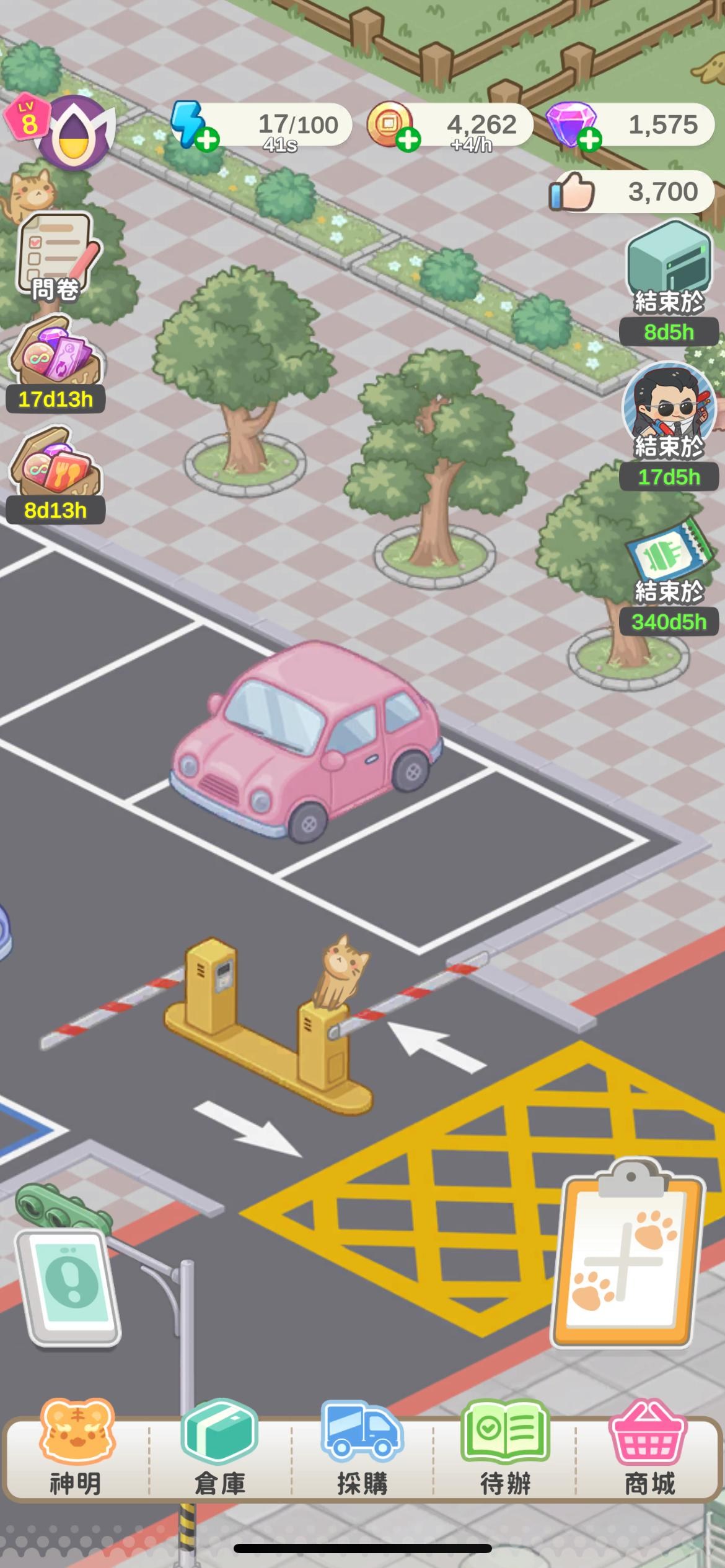Buy more purple gems with plus
This screenshot has width=725, height=1568.
click(x=590, y=140)
